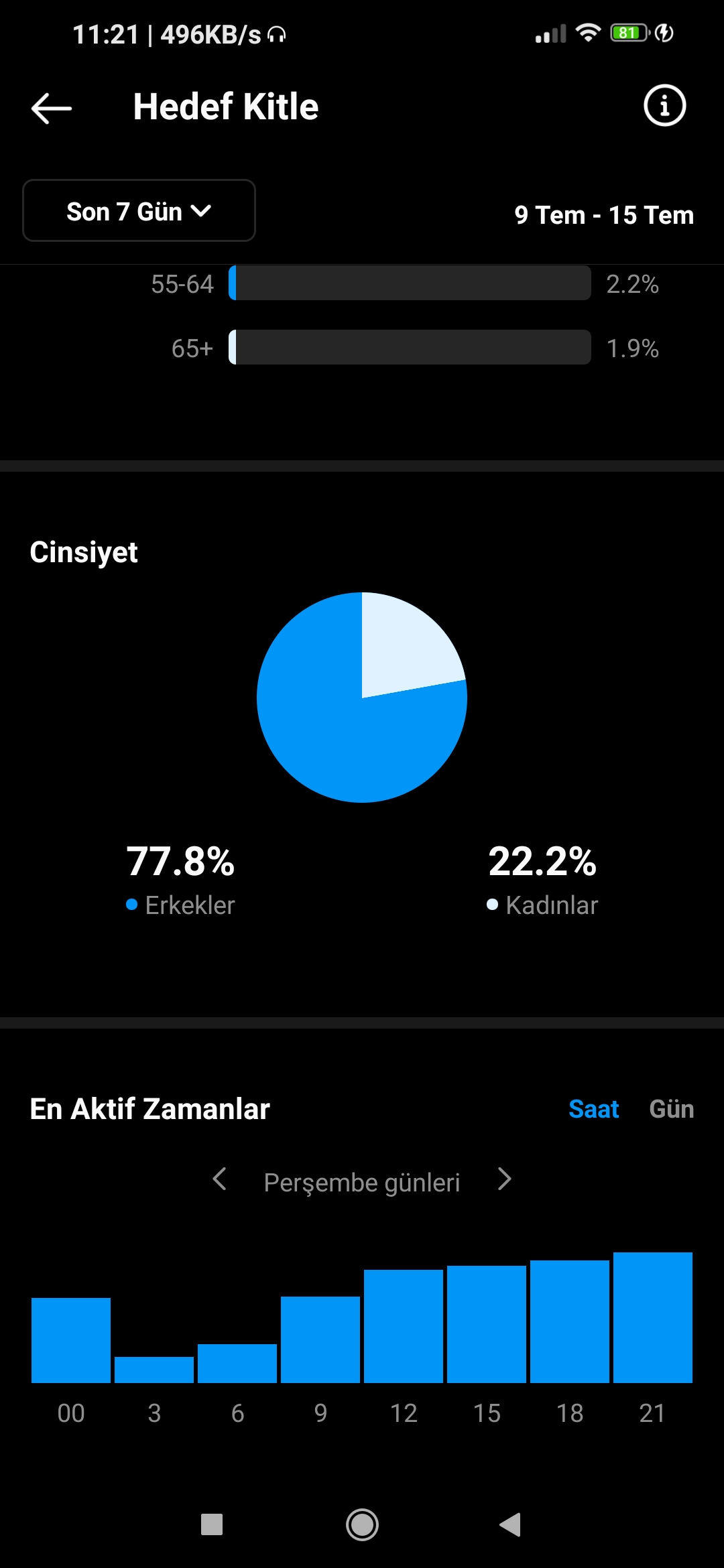Tap the 12 hour bar
The width and height of the screenshot is (724, 1568).
click(x=404, y=1325)
